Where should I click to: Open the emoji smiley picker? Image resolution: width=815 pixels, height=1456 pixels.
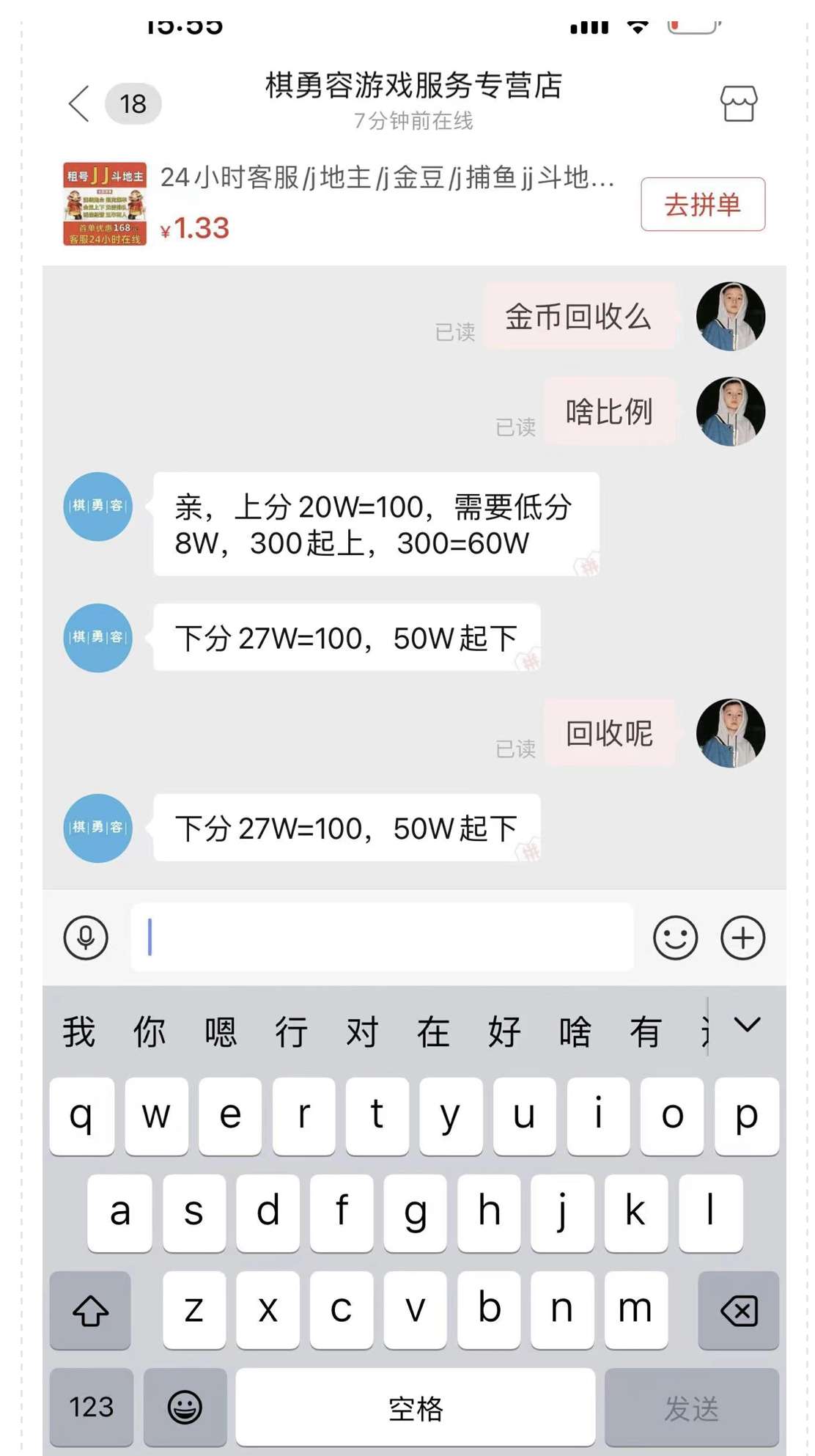pos(675,938)
